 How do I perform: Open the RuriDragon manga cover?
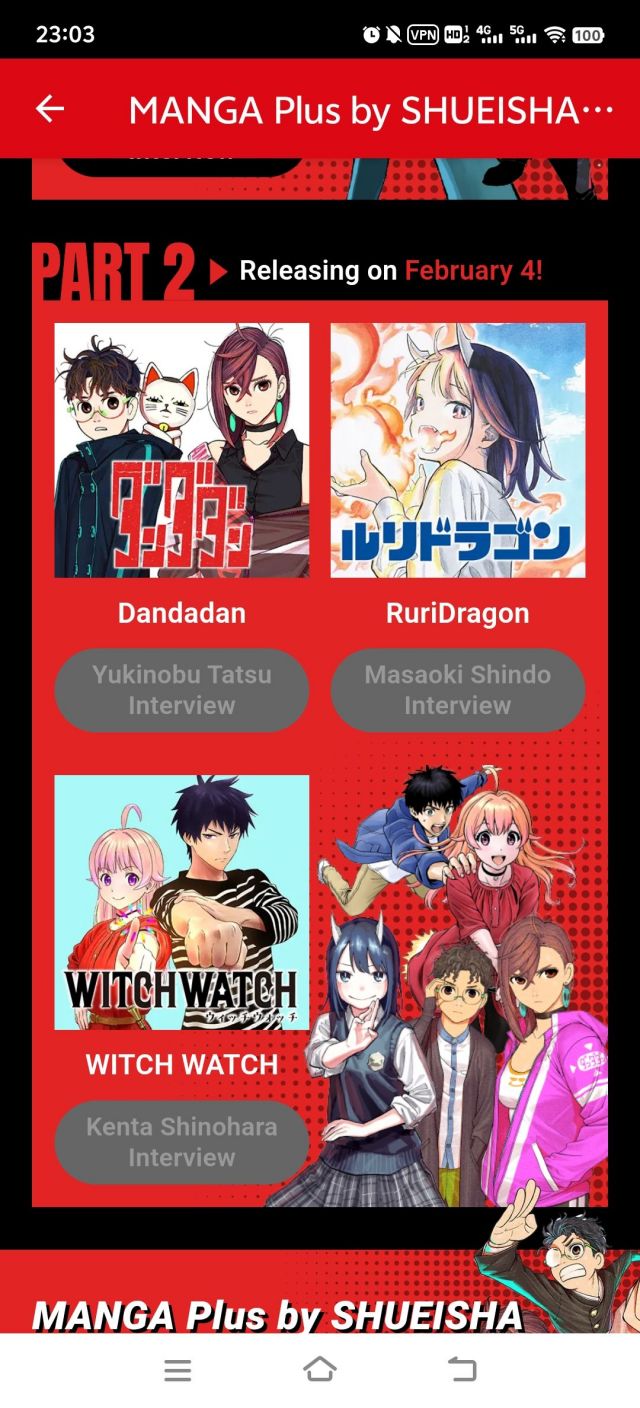tap(458, 450)
